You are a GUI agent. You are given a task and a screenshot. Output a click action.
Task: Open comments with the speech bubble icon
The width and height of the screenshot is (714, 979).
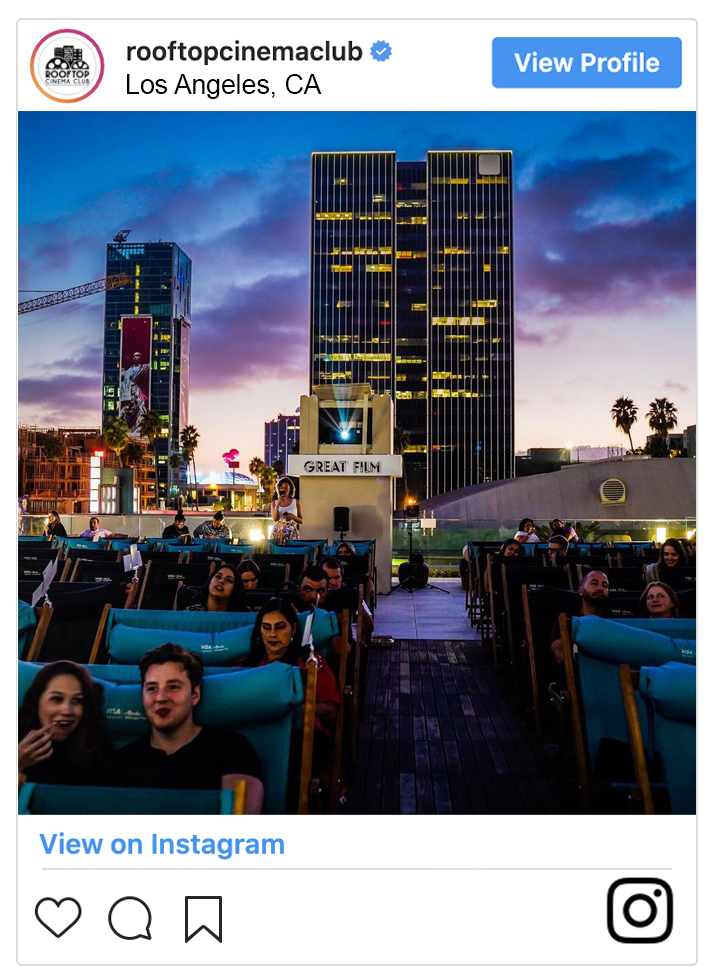(x=130, y=918)
